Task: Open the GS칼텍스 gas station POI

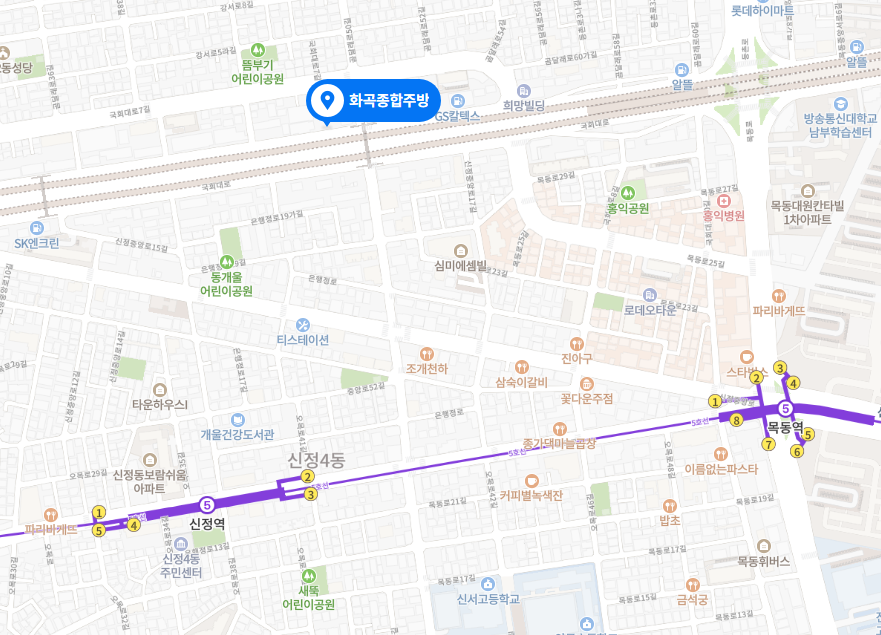Action: tap(458, 100)
